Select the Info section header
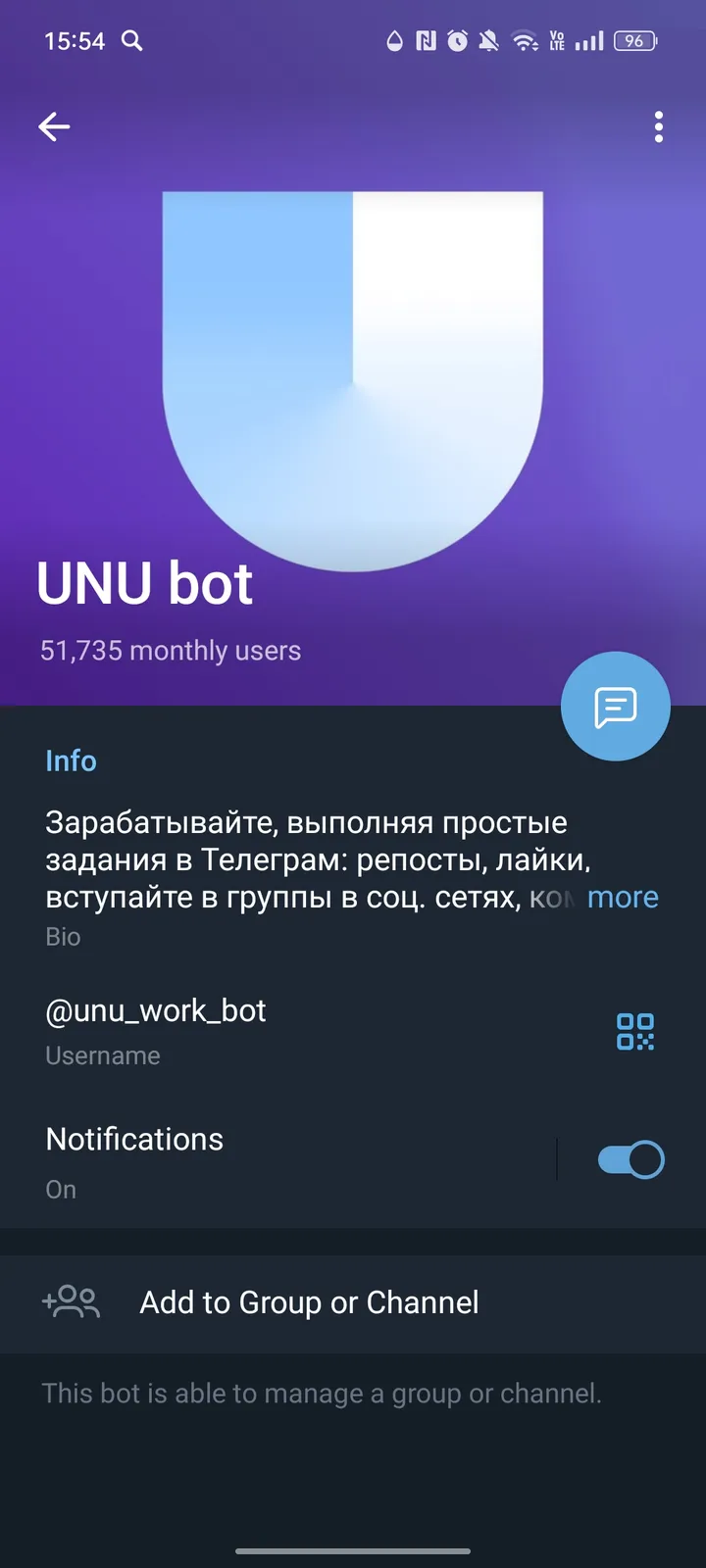This screenshot has height=1568, width=706. [x=71, y=760]
